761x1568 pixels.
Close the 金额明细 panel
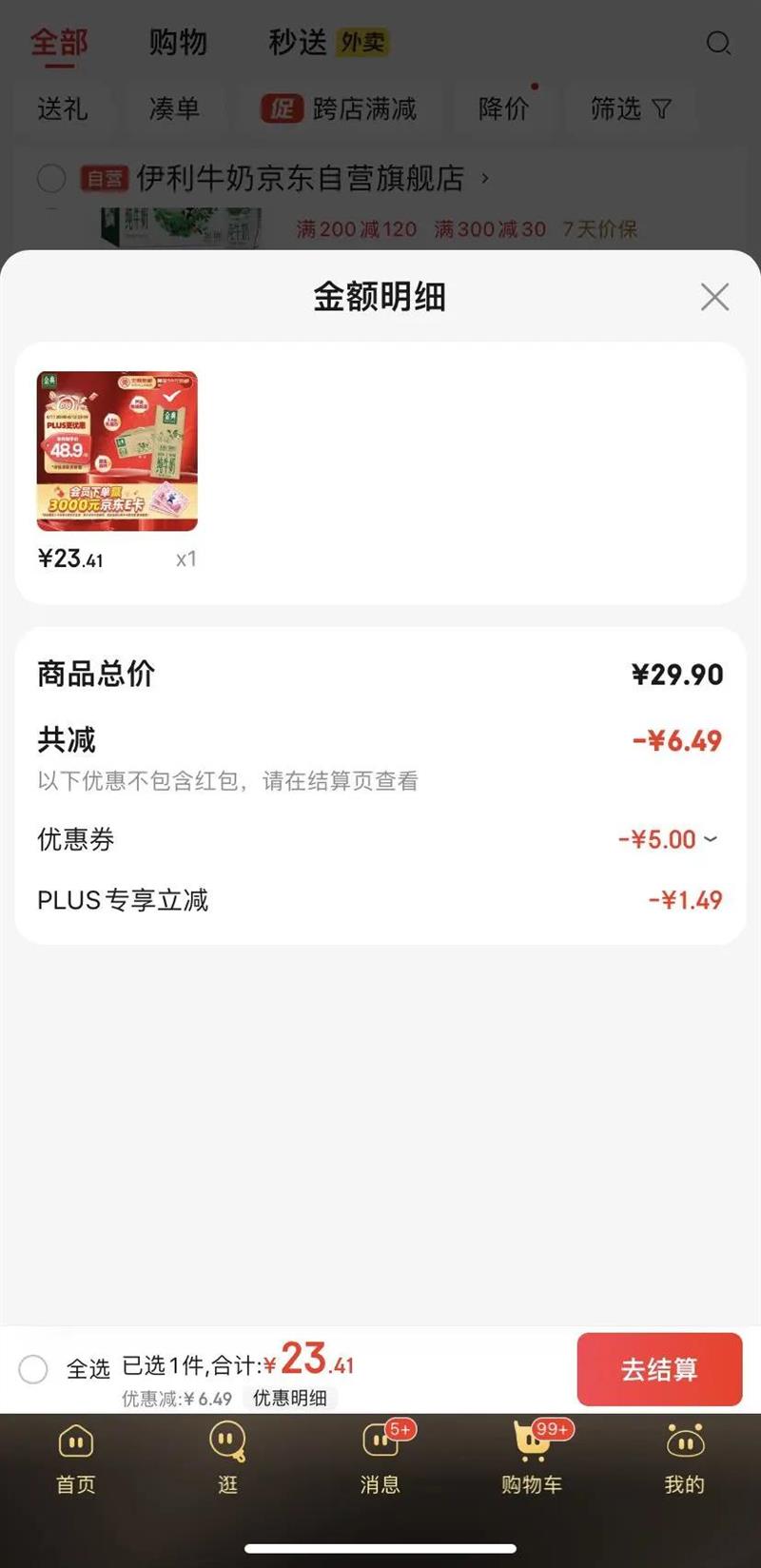coord(714,297)
